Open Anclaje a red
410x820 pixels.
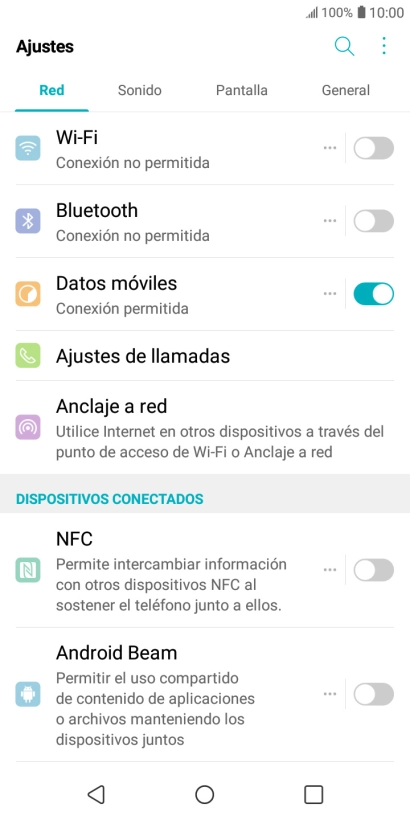pyautogui.click(x=205, y=427)
